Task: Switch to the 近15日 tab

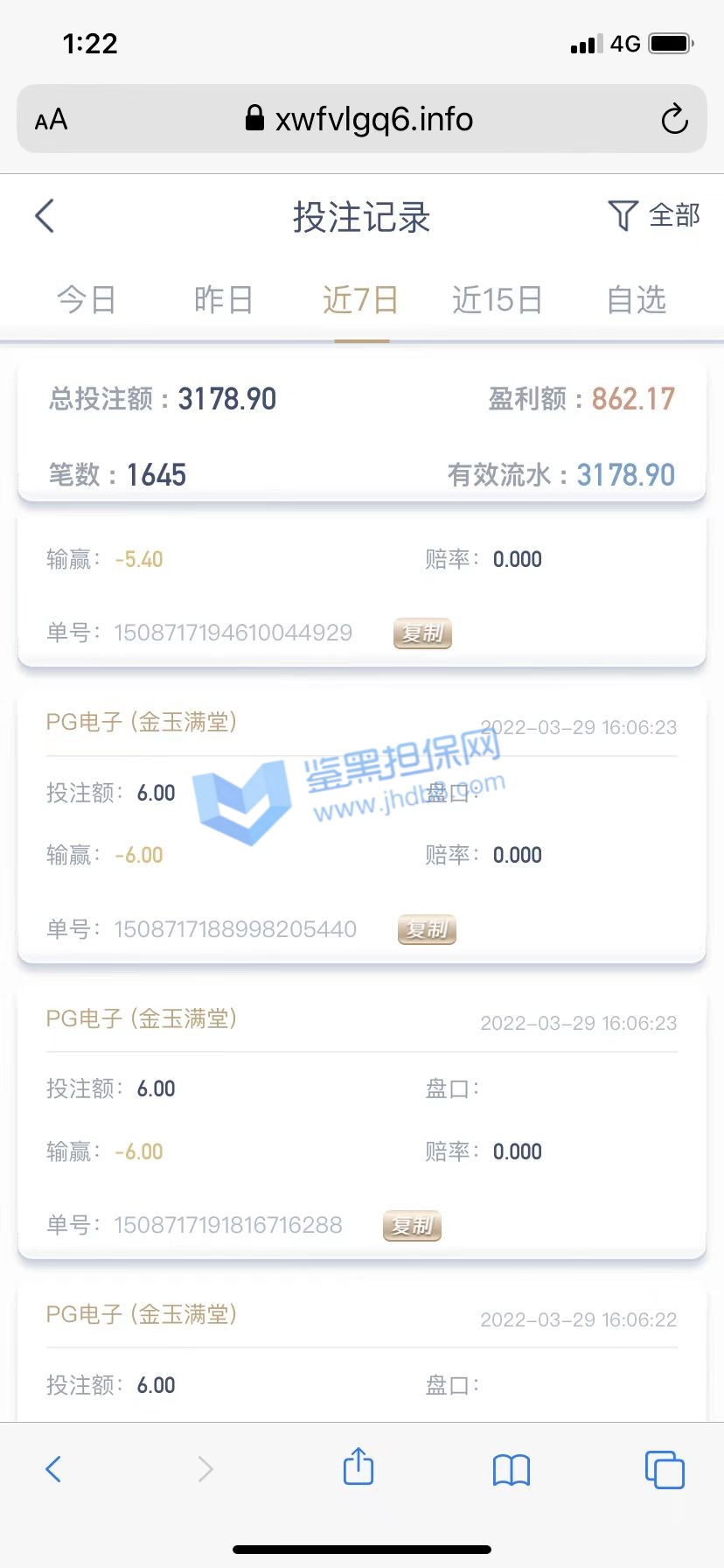Action: (498, 300)
